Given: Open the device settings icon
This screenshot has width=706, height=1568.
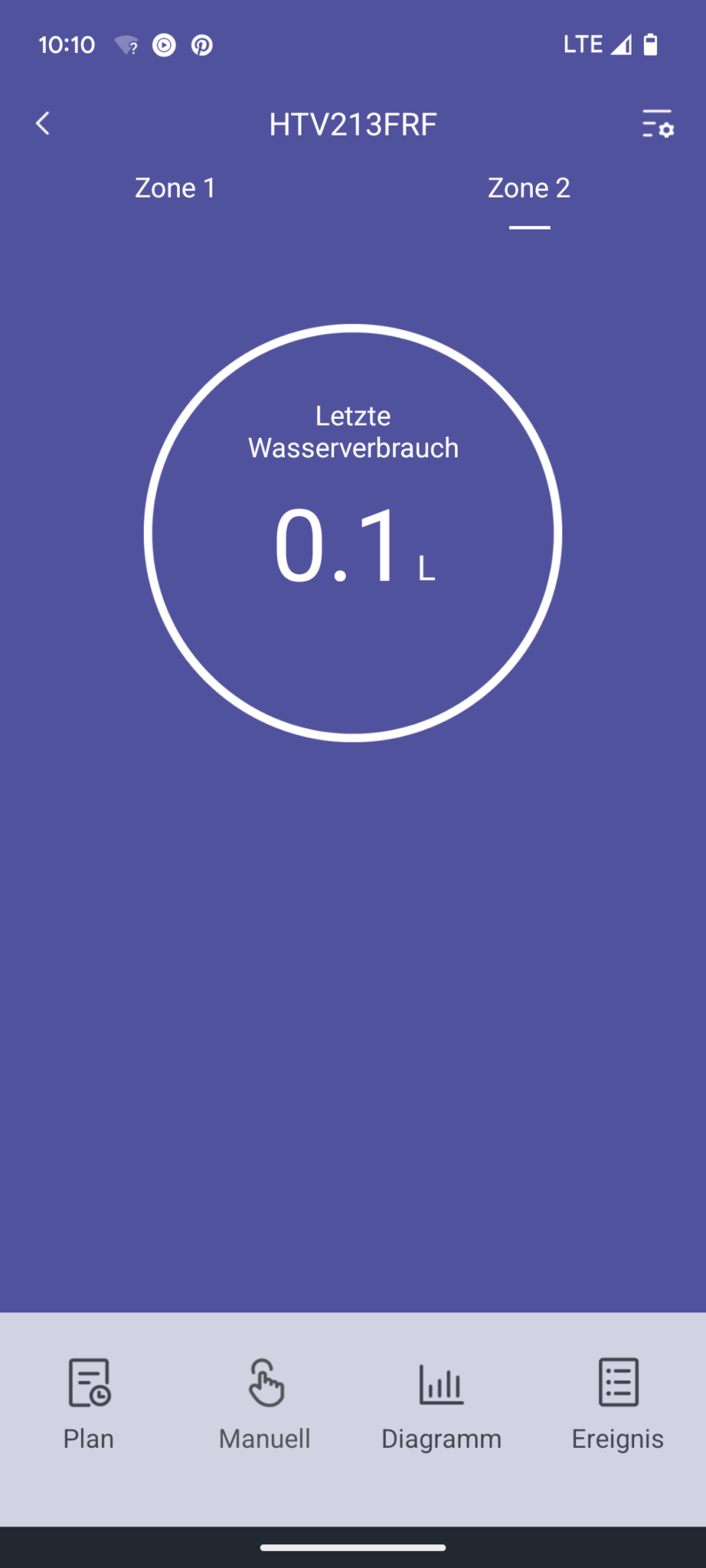Looking at the screenshot, I should point(658,124).
